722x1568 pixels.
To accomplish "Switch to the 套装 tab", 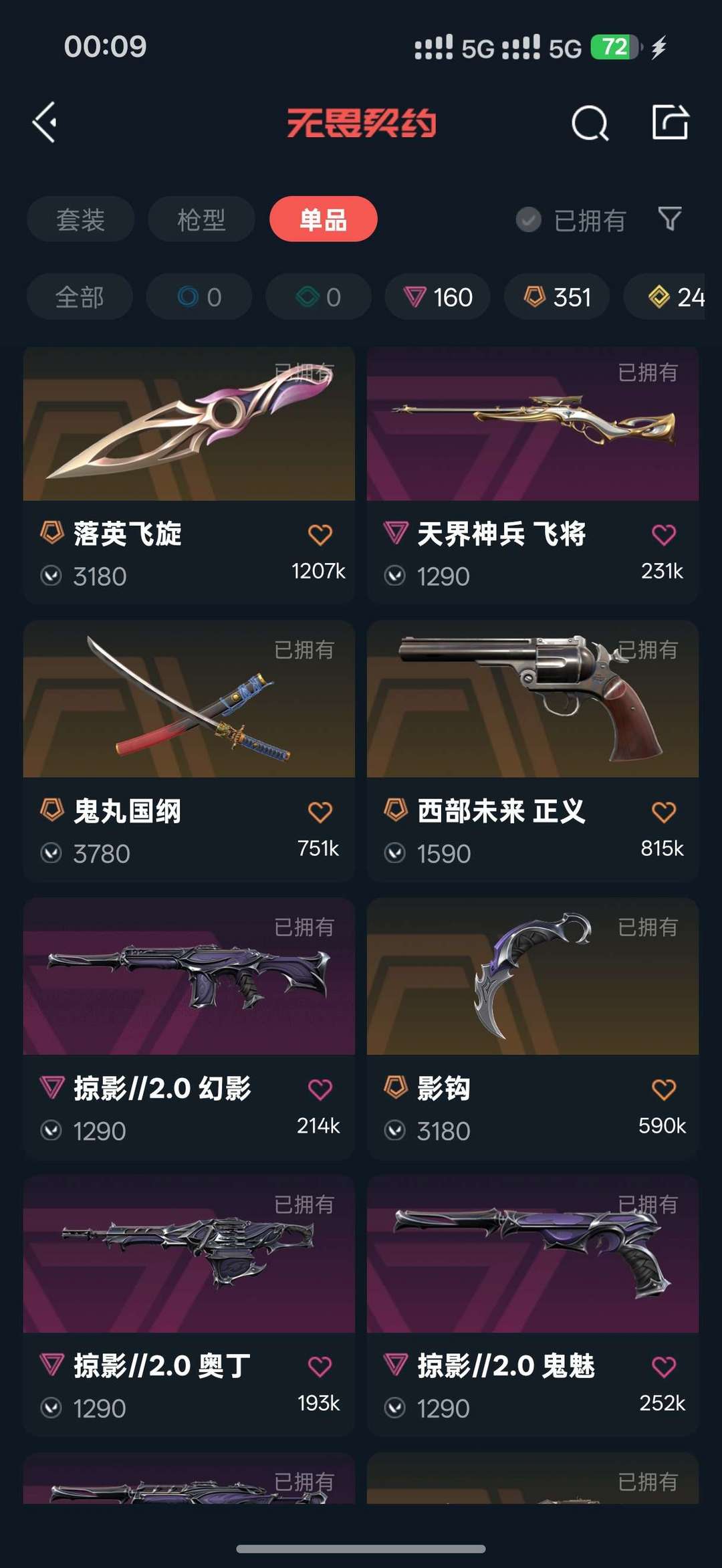I will click(80, 219).
